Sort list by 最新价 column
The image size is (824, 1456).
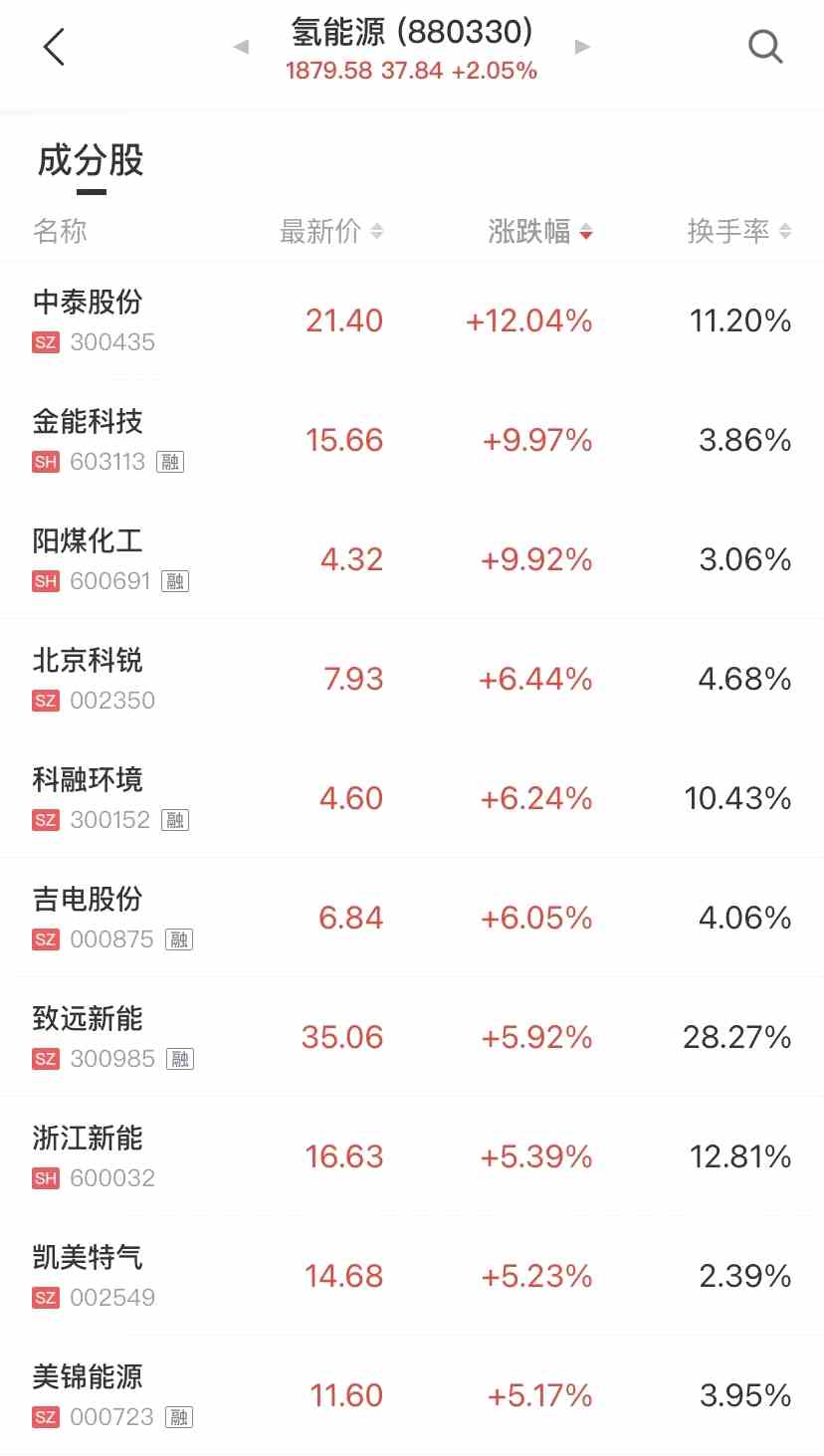(331, 232)
